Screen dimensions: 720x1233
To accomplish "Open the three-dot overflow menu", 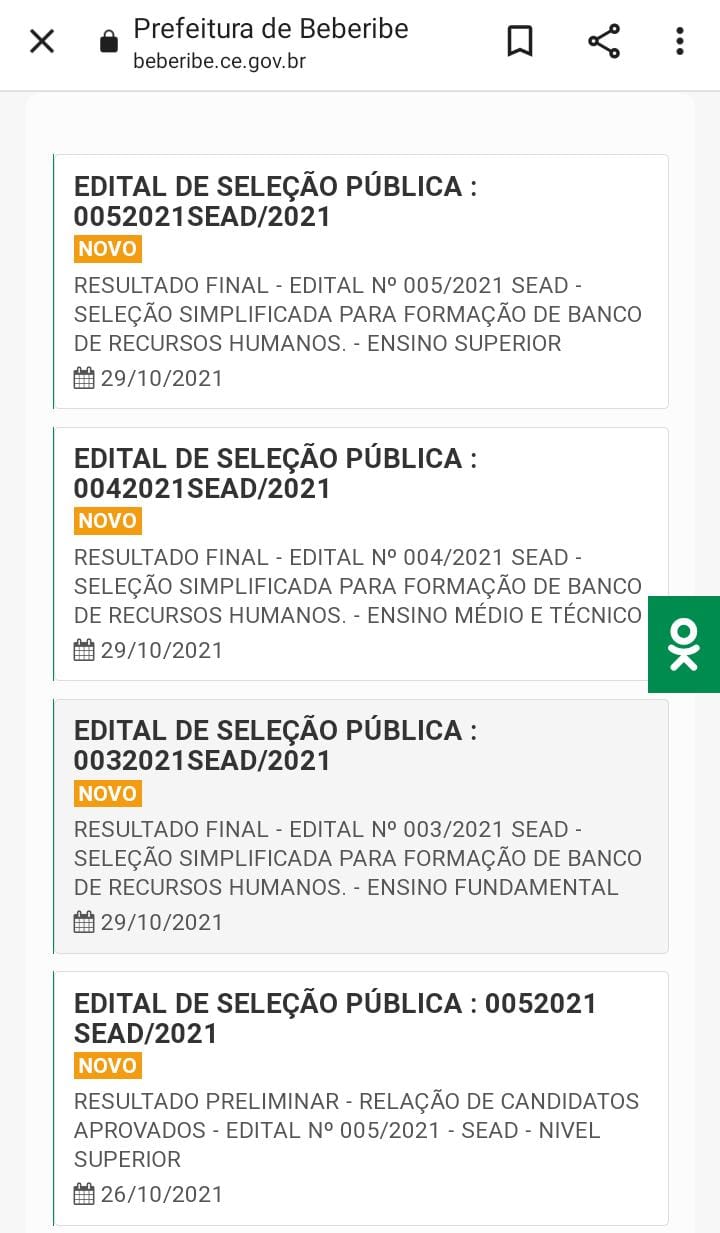I will 680,42.
